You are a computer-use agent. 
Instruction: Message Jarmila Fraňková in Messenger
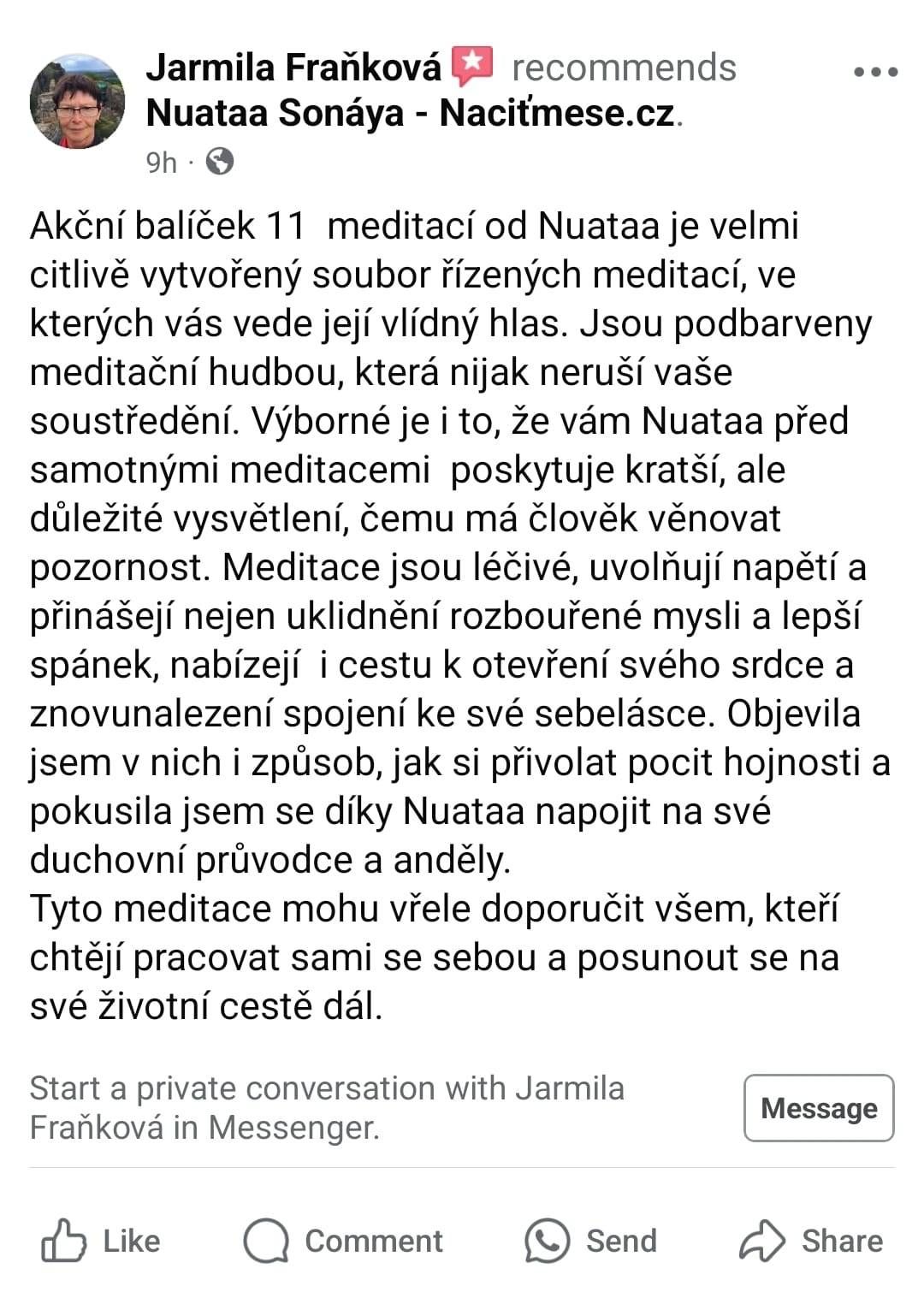pyautogui.click(x=818, y=1108)
